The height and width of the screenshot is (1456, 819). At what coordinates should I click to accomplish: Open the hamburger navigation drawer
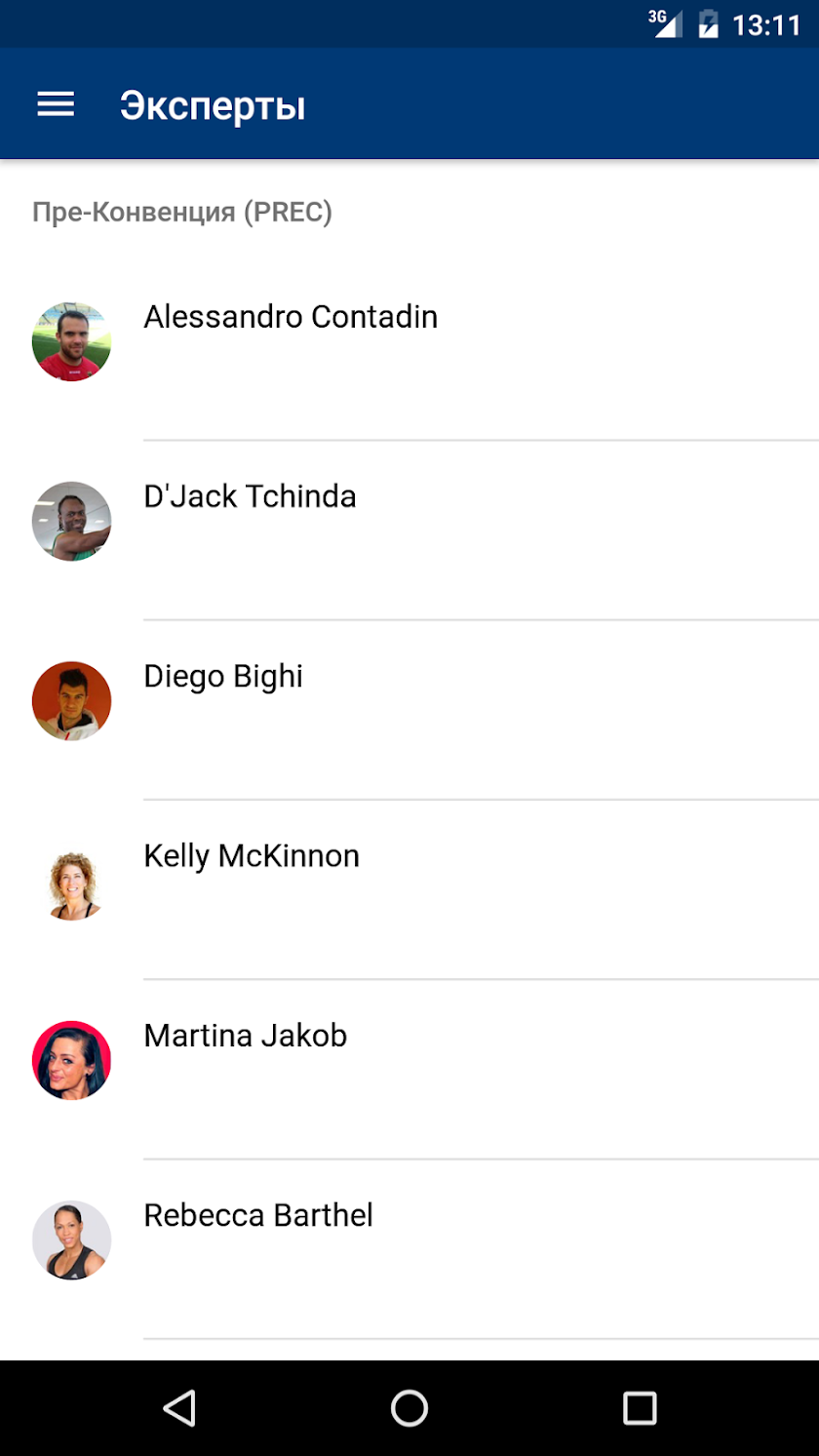coord(56,105)
